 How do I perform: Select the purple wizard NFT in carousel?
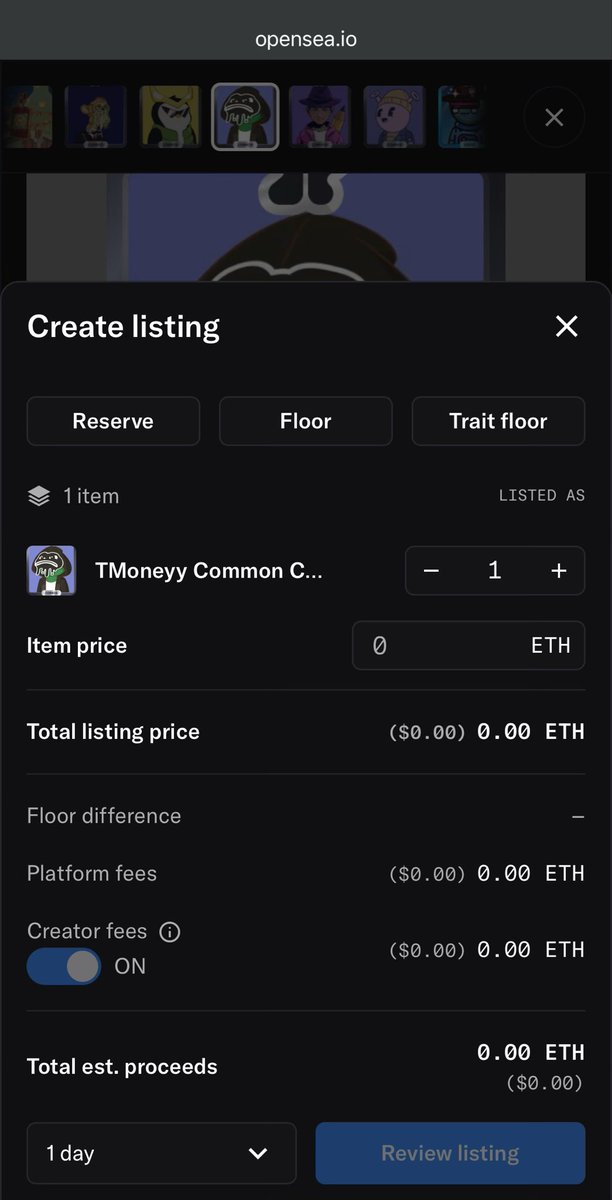[319, 116]
